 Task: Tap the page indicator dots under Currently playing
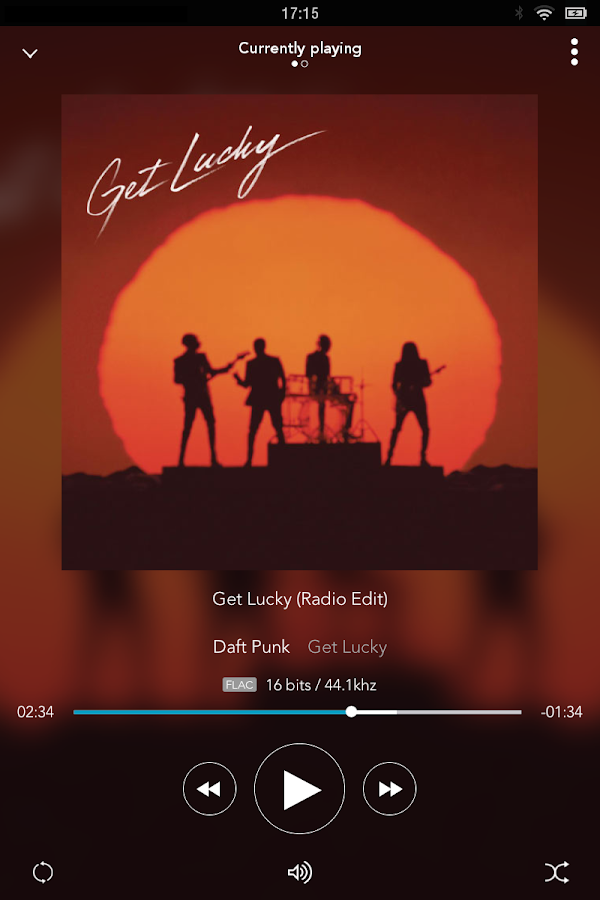[300, 64]
